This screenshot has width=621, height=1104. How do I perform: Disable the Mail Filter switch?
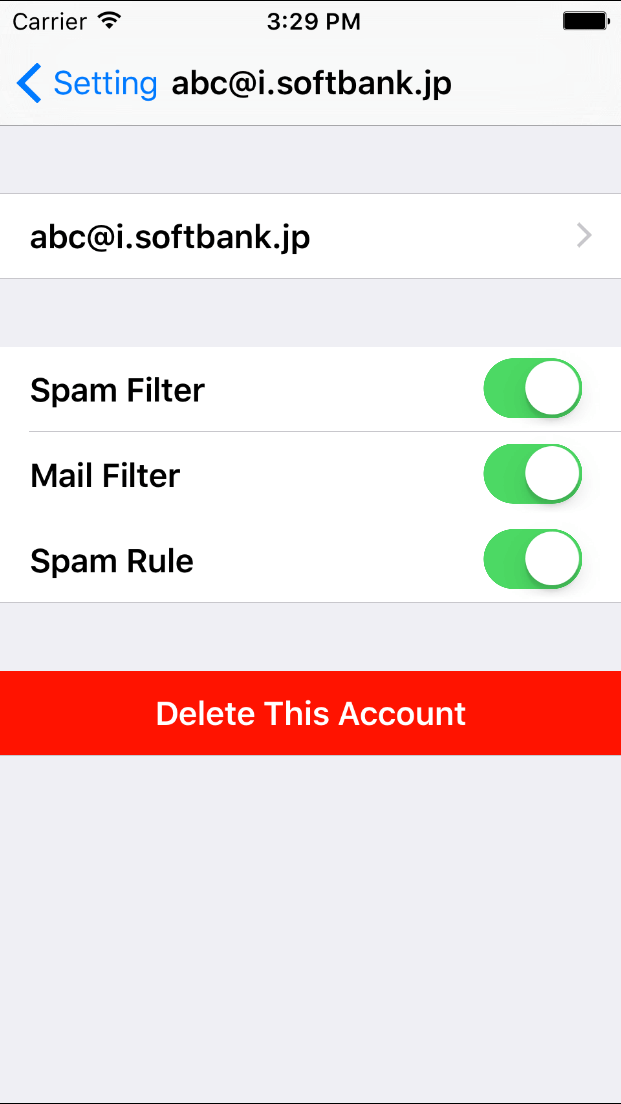click(532, 475)
